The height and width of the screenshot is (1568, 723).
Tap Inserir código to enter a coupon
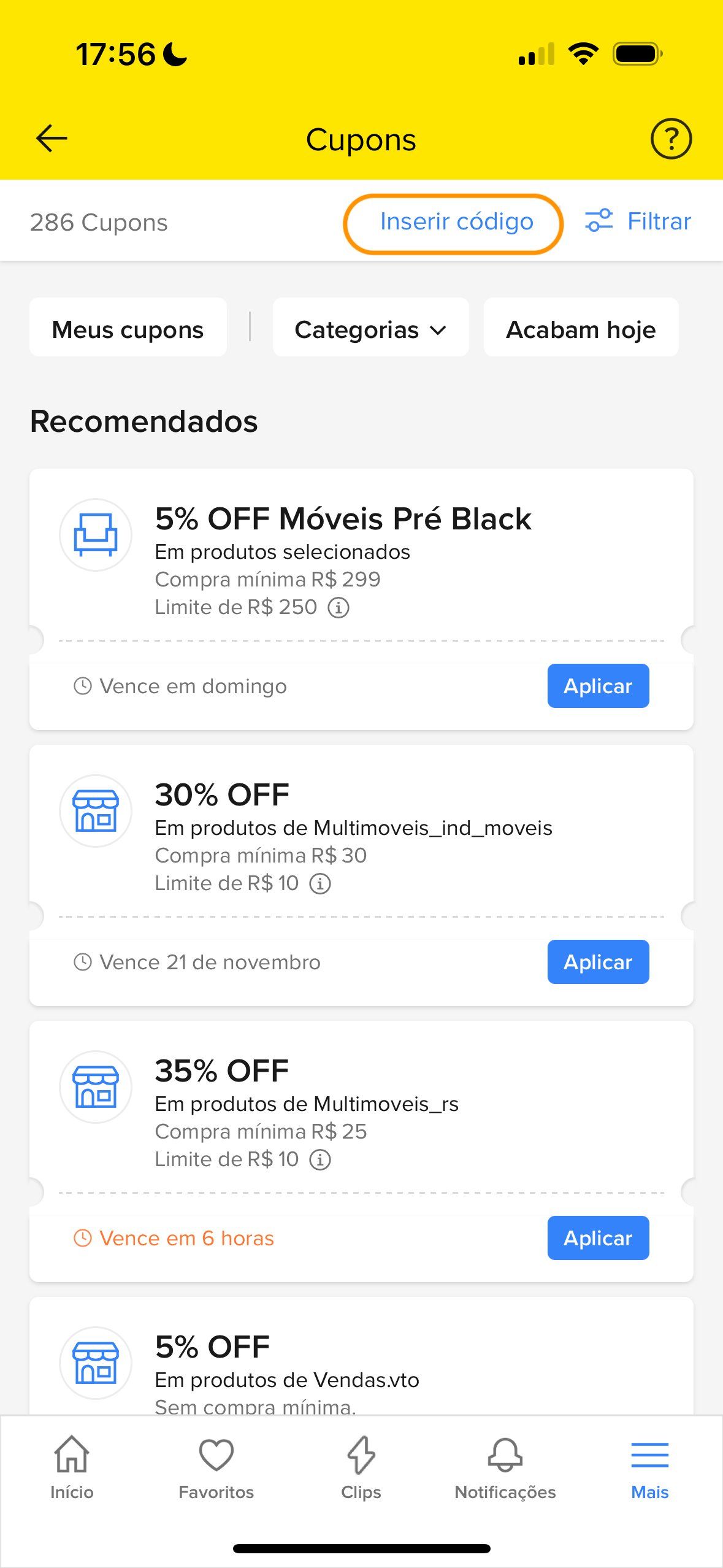click(x=456, y=222)
